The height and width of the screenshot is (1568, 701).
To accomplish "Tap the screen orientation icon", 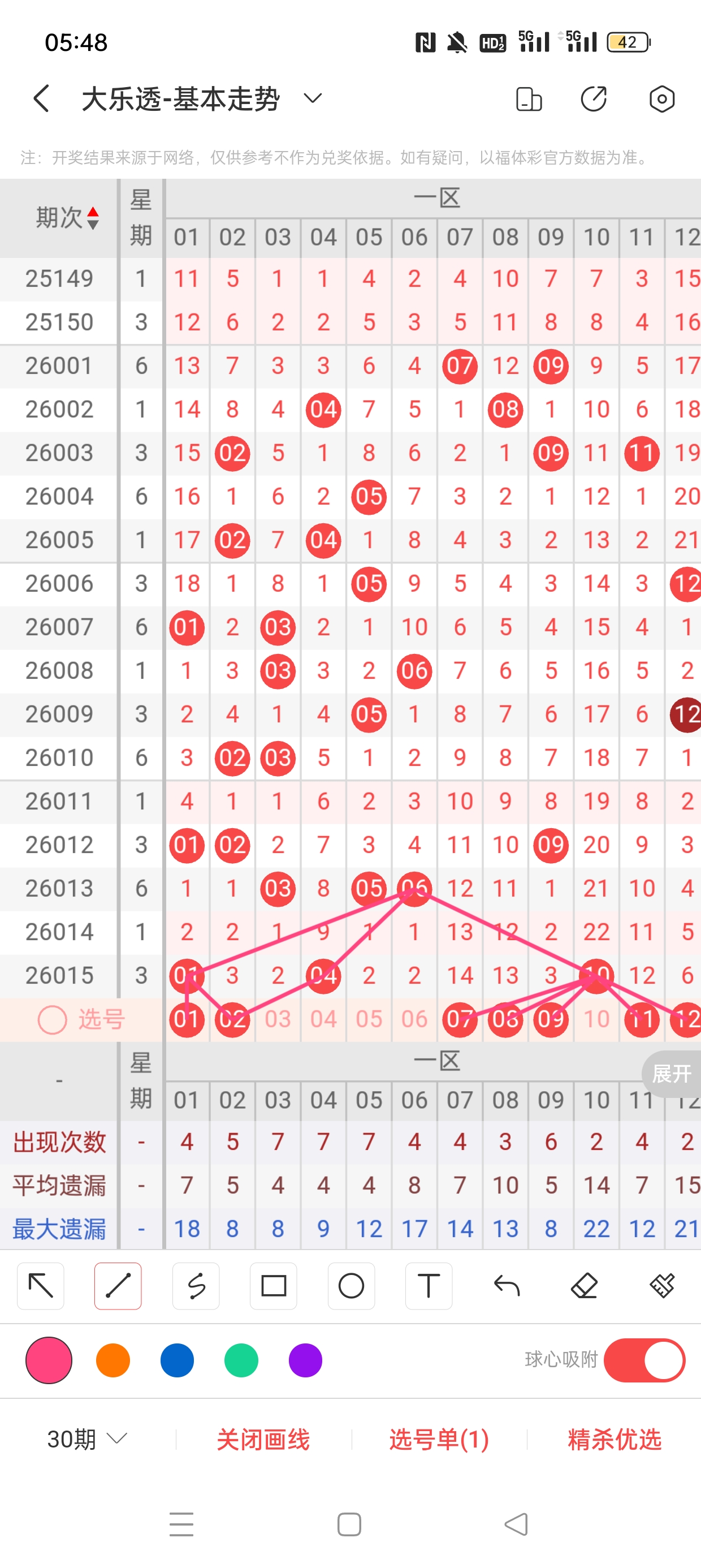I will click(528, 98).
